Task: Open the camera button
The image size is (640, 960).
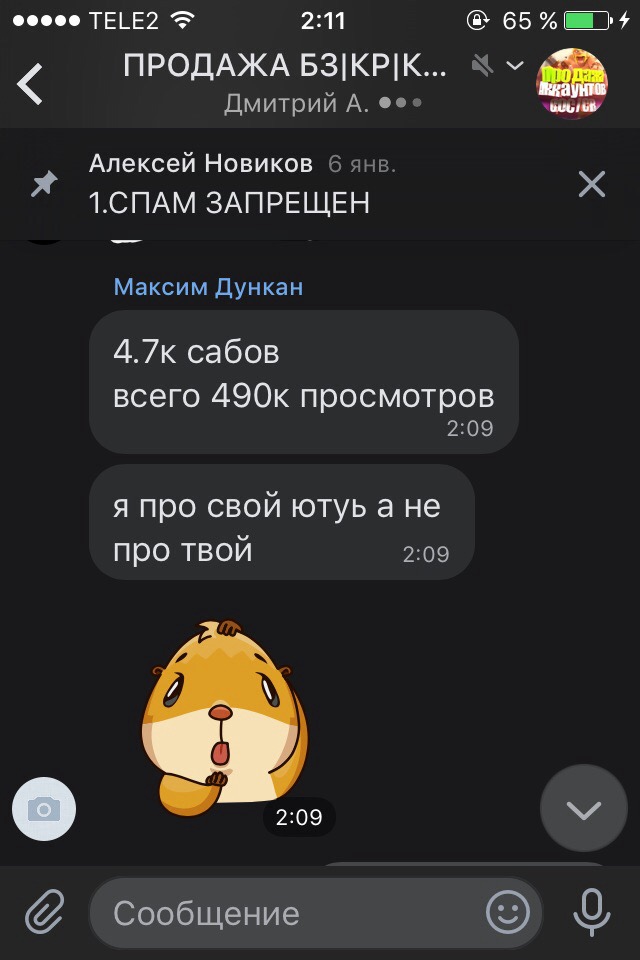Action: pos(44,809)
